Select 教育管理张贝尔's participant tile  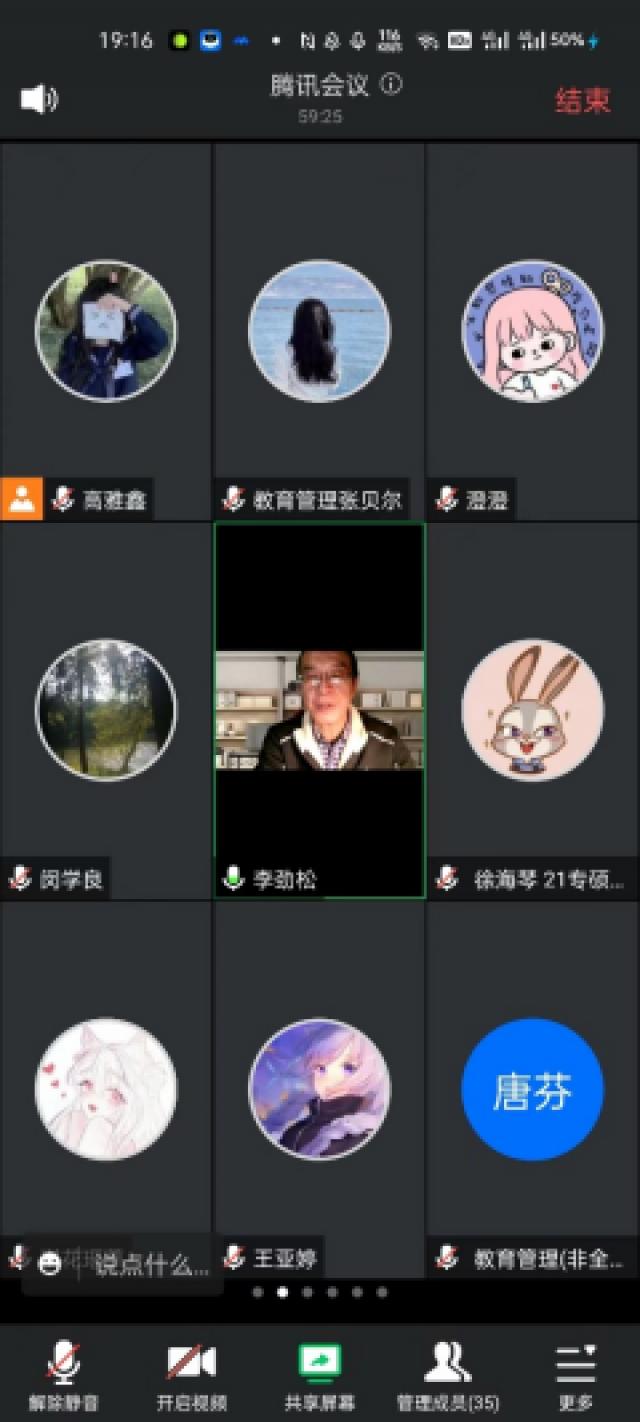pyautogui.click(x=319, y=331)
